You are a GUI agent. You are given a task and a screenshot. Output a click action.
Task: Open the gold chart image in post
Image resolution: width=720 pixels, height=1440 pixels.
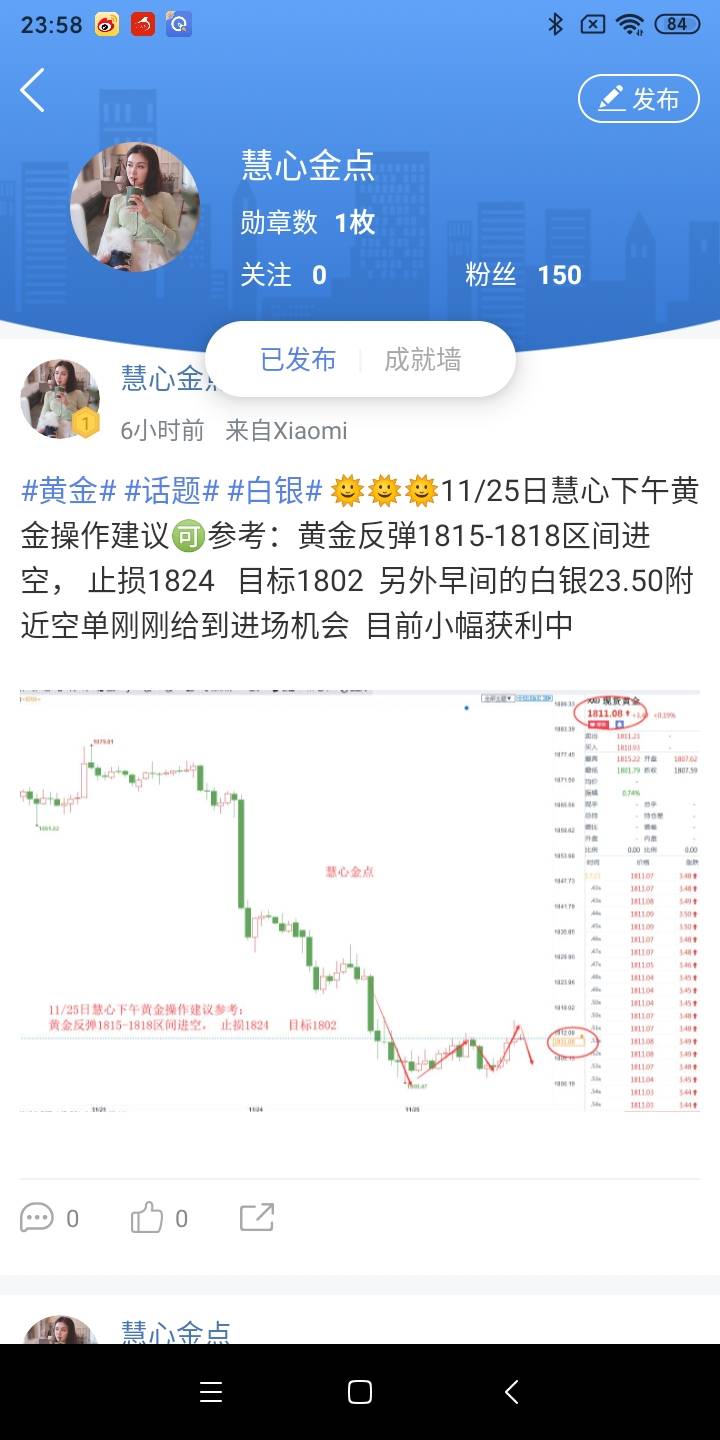(x=360, y=900)
